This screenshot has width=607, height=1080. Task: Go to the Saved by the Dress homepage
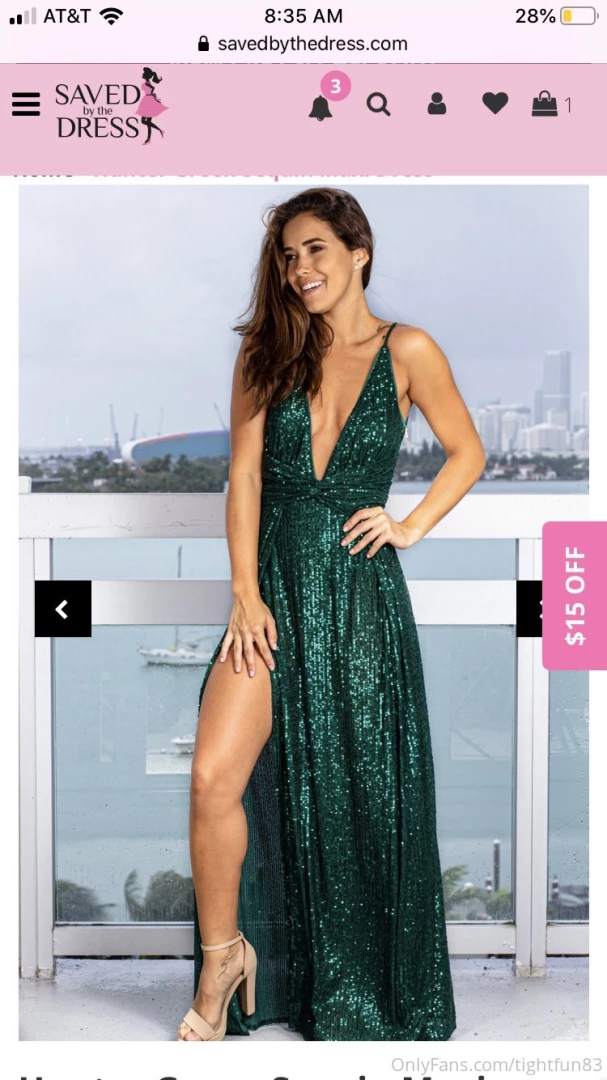click(x=110, y=105)
